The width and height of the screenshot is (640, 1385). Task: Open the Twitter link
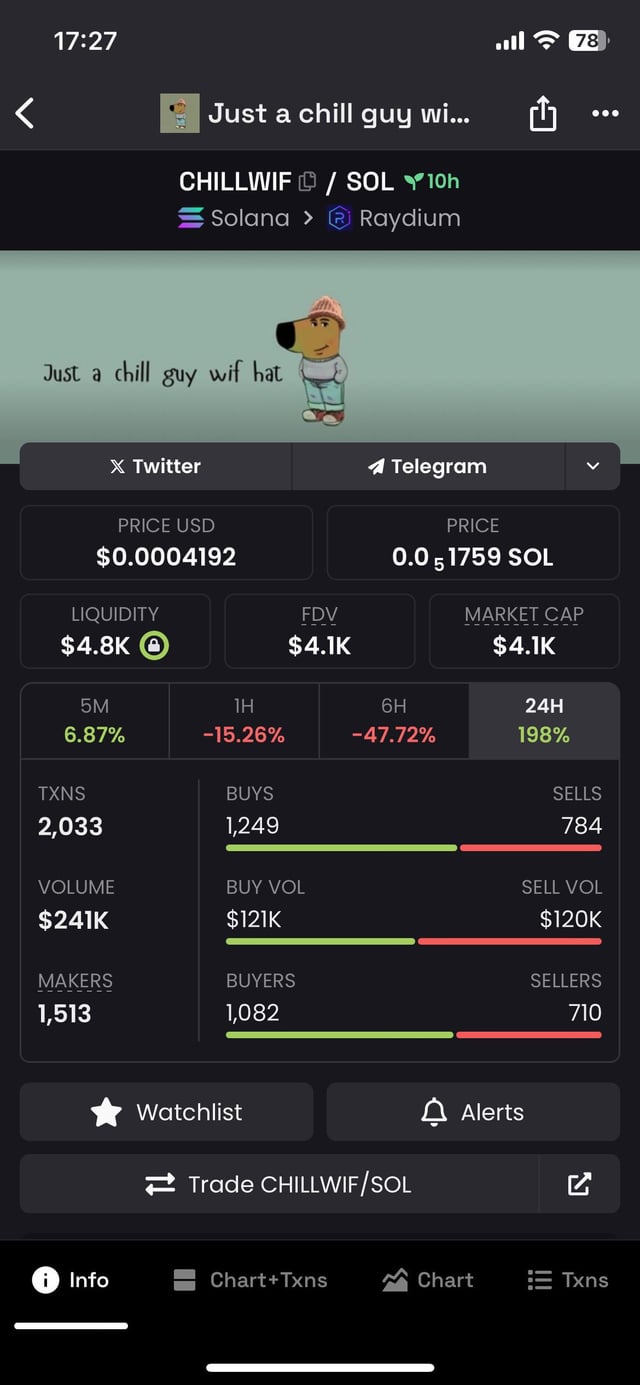pyautogui.click(x=156, y=466)
